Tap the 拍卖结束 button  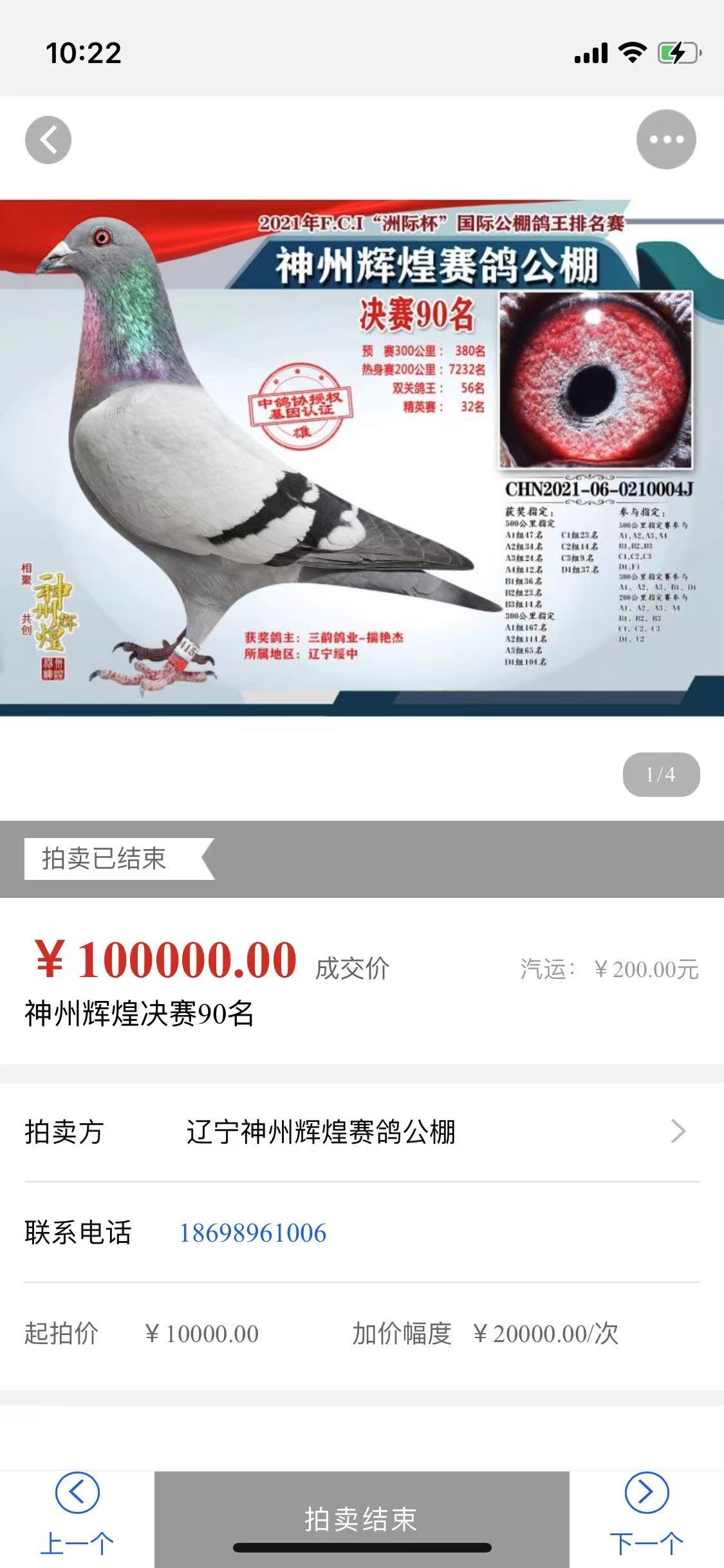pyautogui.click(x=361, y=1518)
